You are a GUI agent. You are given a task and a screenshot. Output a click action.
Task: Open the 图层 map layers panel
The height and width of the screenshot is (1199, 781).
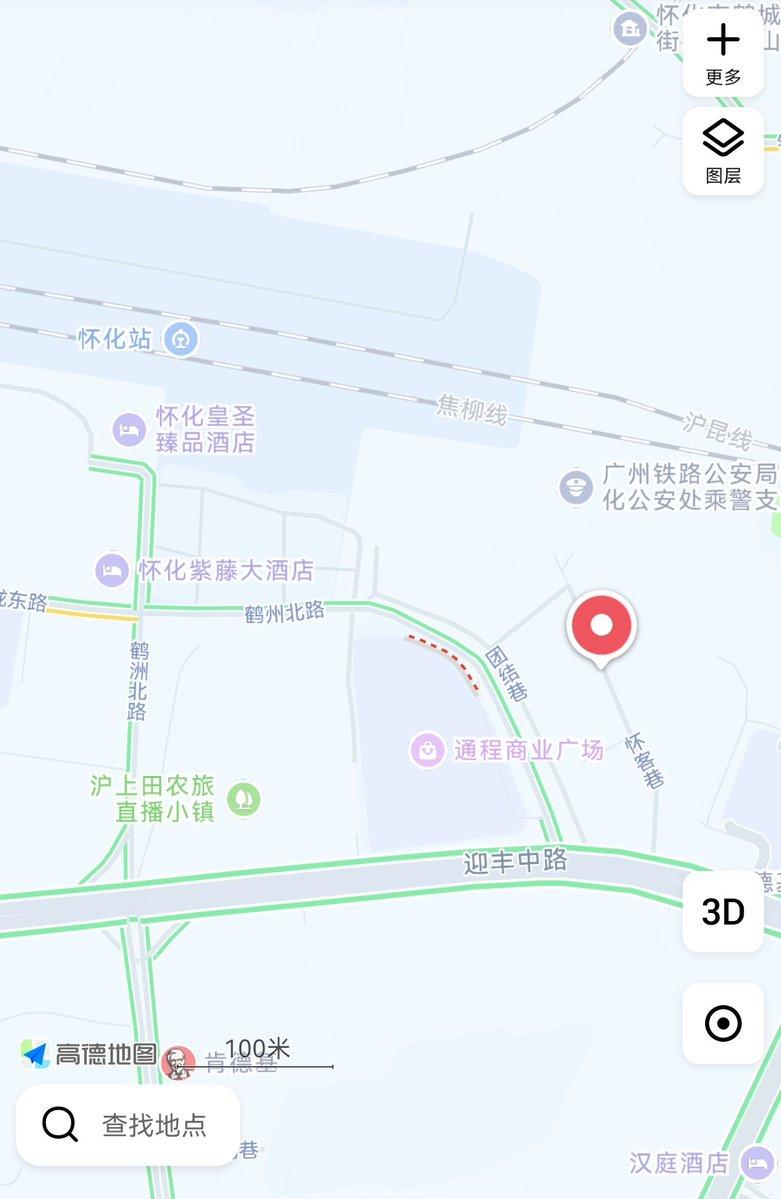pos(722,150)
